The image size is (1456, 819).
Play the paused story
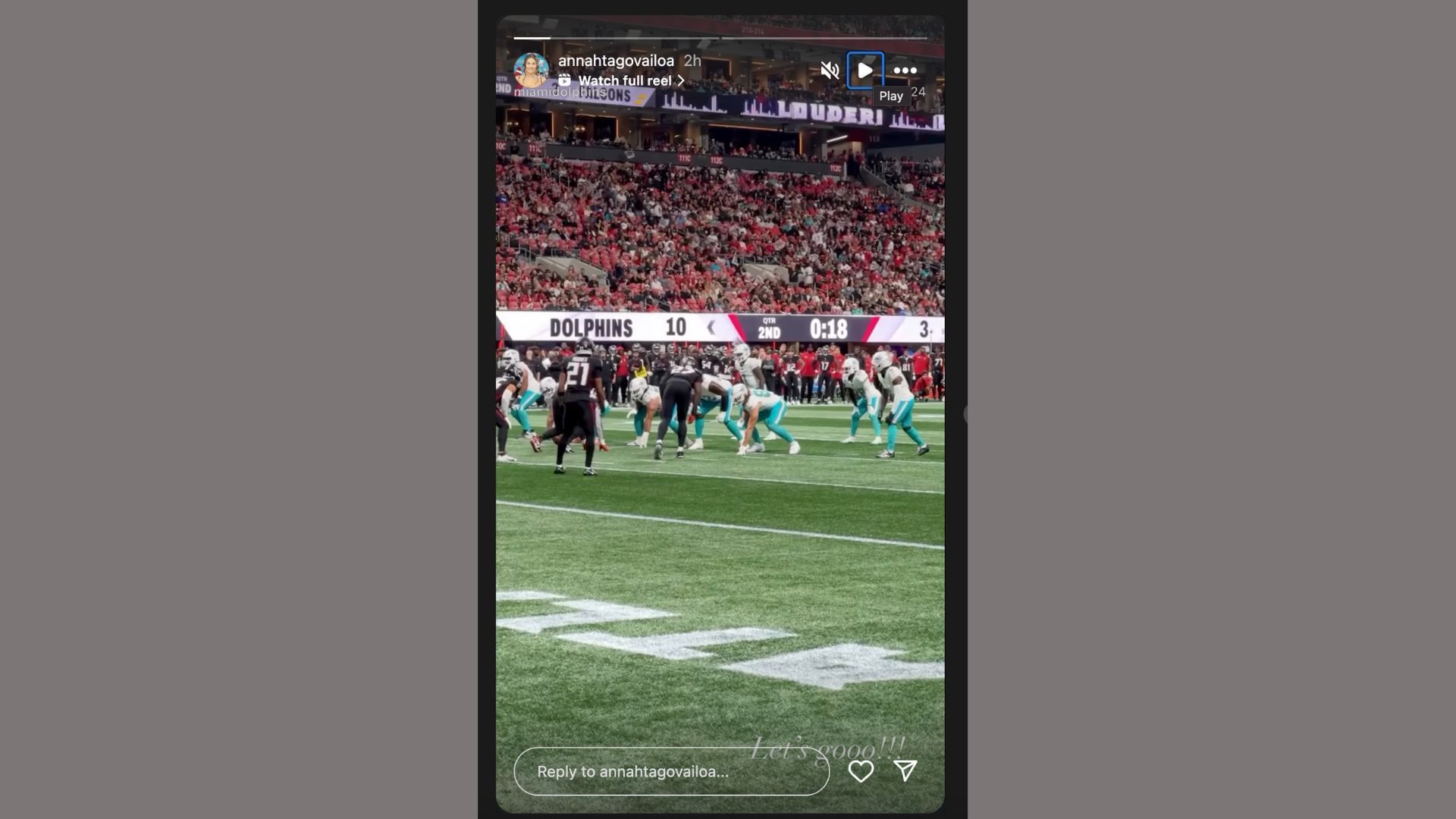point(864,71)
